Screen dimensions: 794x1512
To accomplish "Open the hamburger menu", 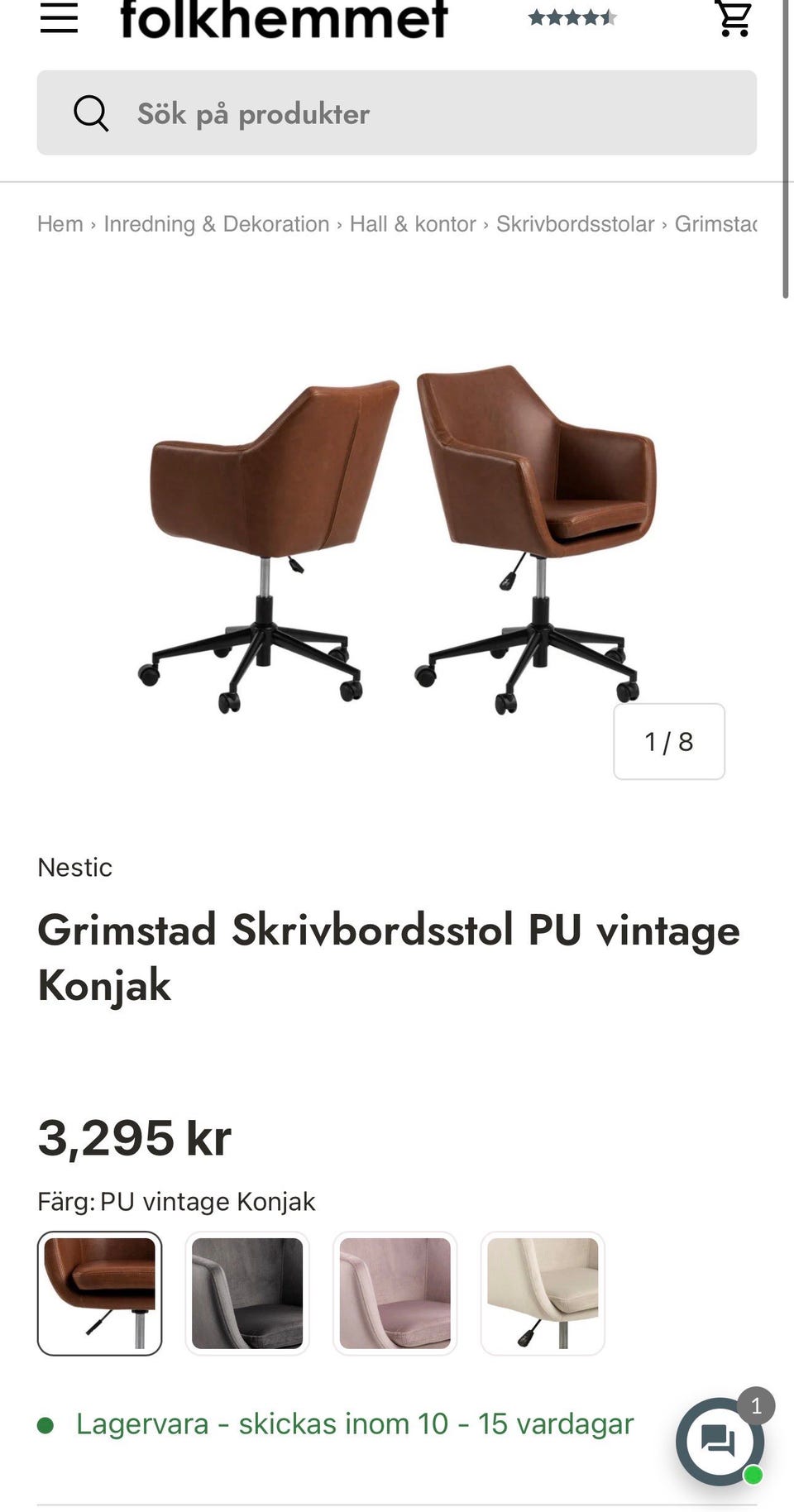I will [x=59, y=18].
